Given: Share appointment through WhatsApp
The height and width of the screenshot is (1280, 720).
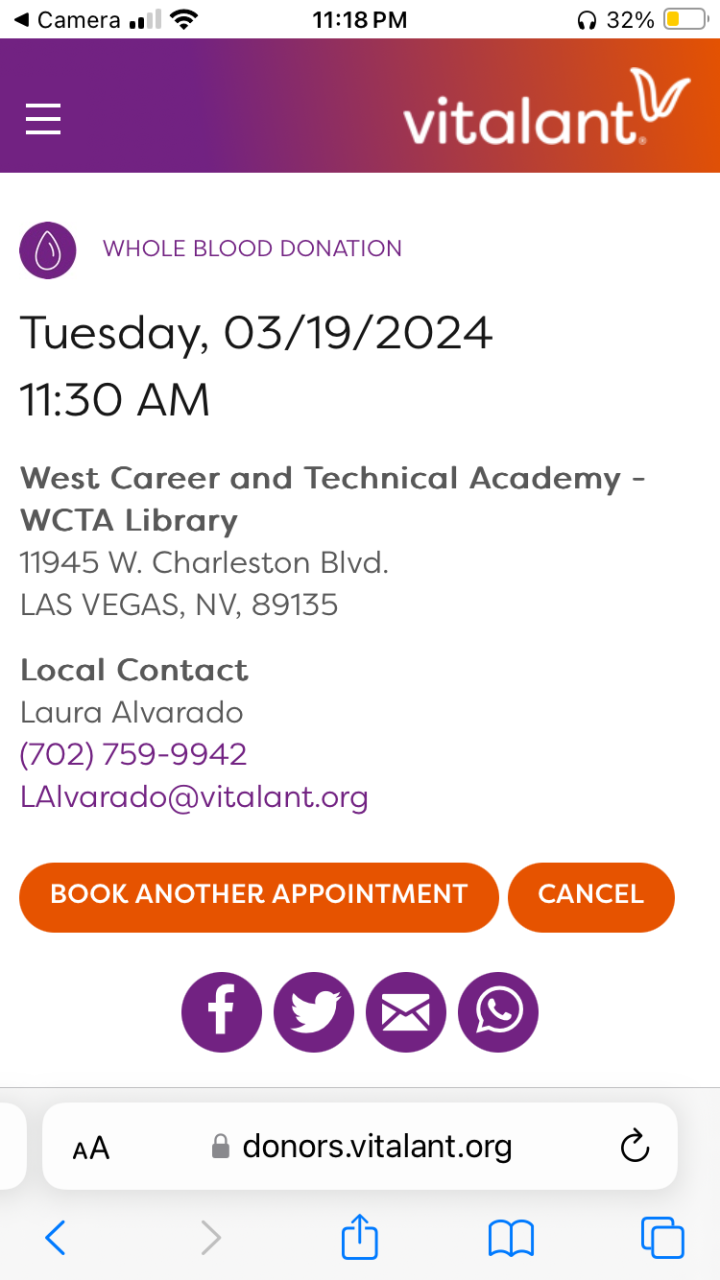Looking at the screenshot, I should (498, 1012).
